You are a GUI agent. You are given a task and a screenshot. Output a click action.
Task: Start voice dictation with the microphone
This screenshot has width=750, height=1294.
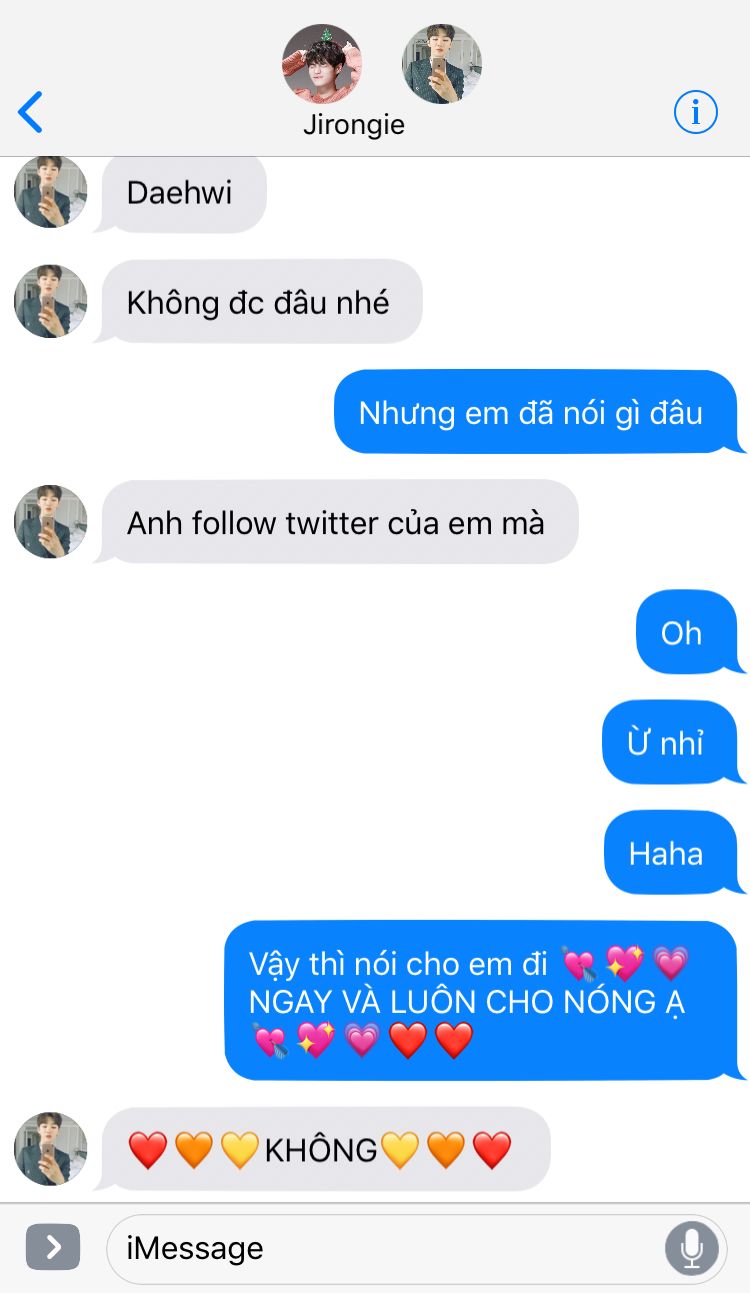(691, 1248)
